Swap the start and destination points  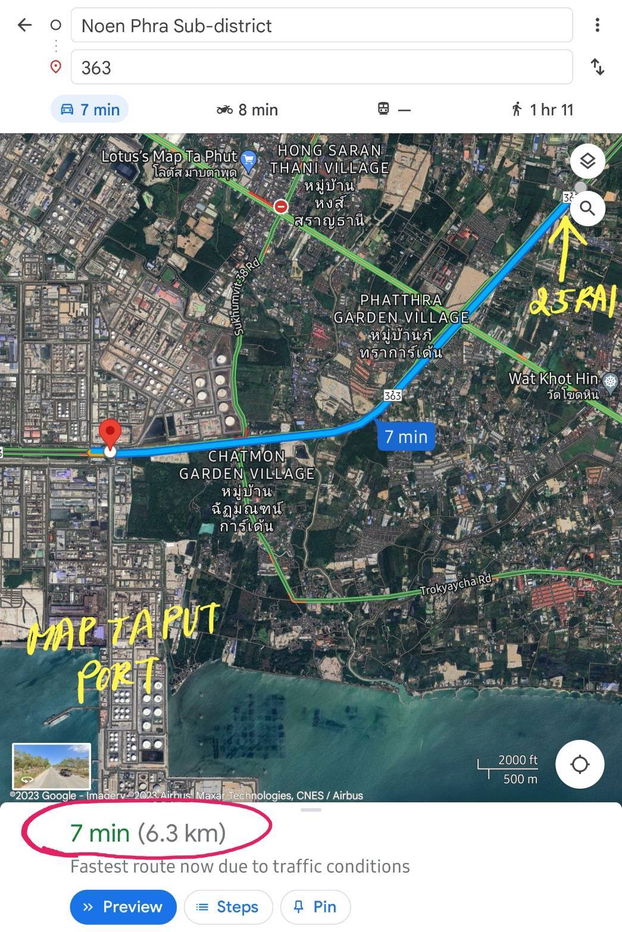pos(597,68)
